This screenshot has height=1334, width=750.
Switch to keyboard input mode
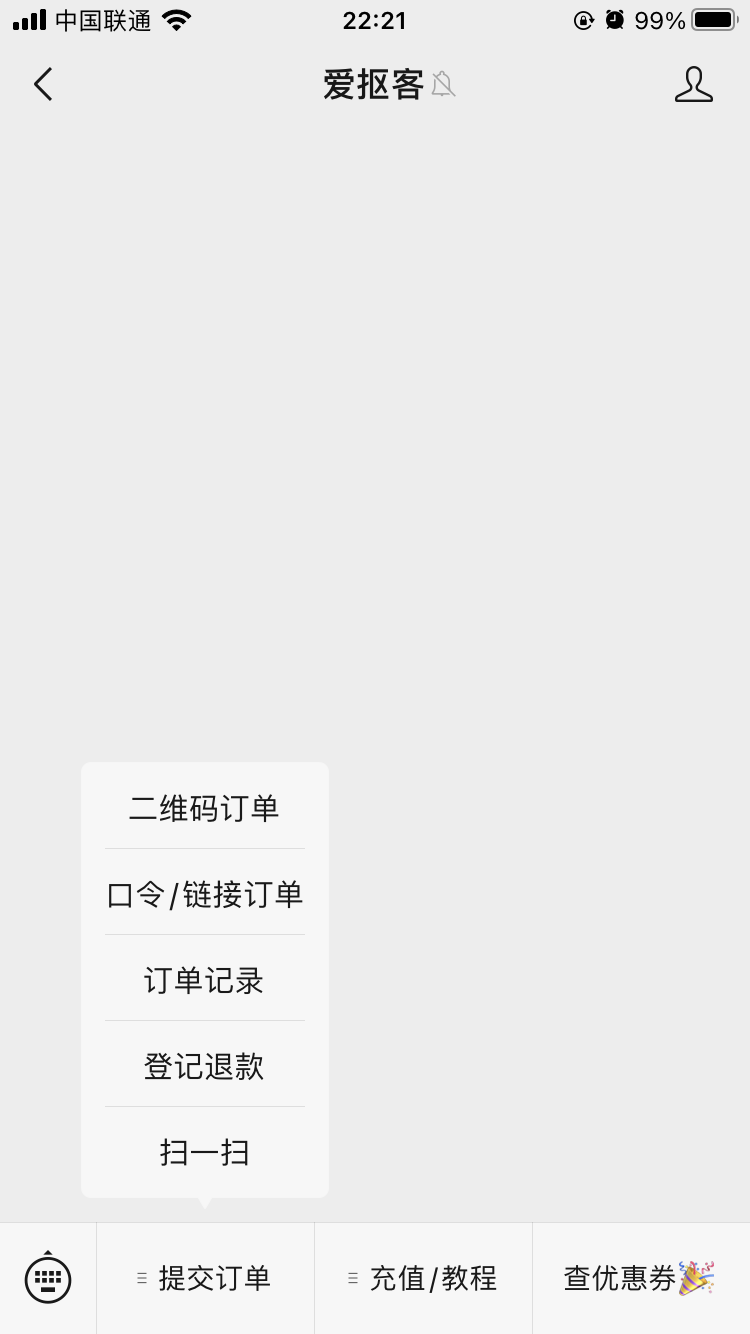coord(48,1277)
